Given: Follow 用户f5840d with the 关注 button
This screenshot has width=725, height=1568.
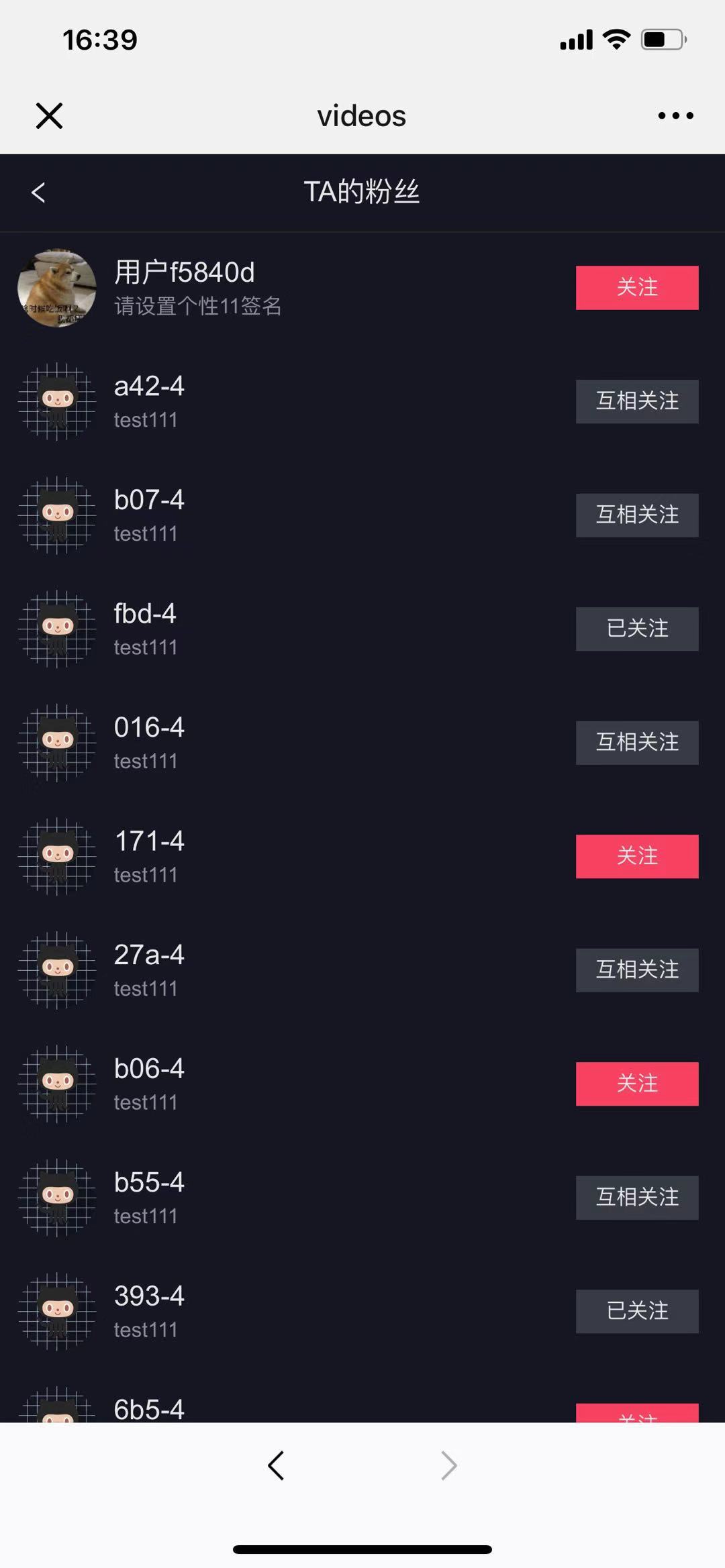Looking at the screenshot, I should [x=636, y=288].
